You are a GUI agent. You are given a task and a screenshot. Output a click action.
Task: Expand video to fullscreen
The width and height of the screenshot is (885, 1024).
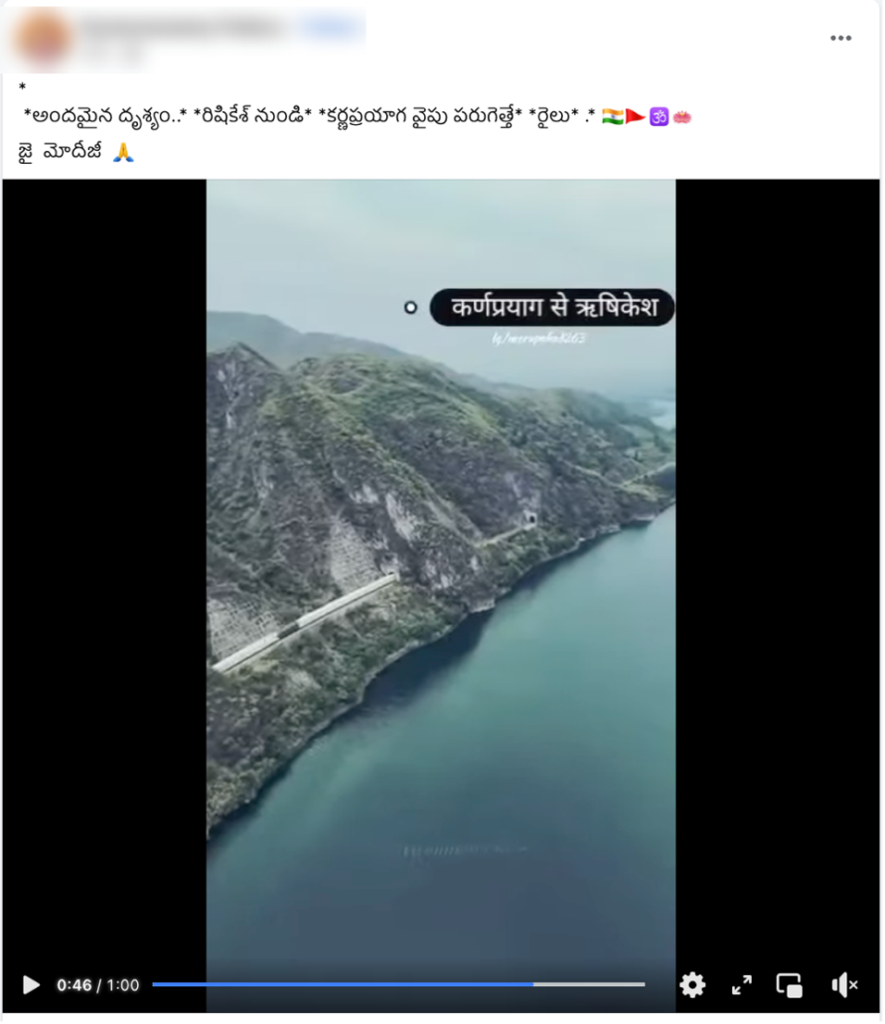741,985
